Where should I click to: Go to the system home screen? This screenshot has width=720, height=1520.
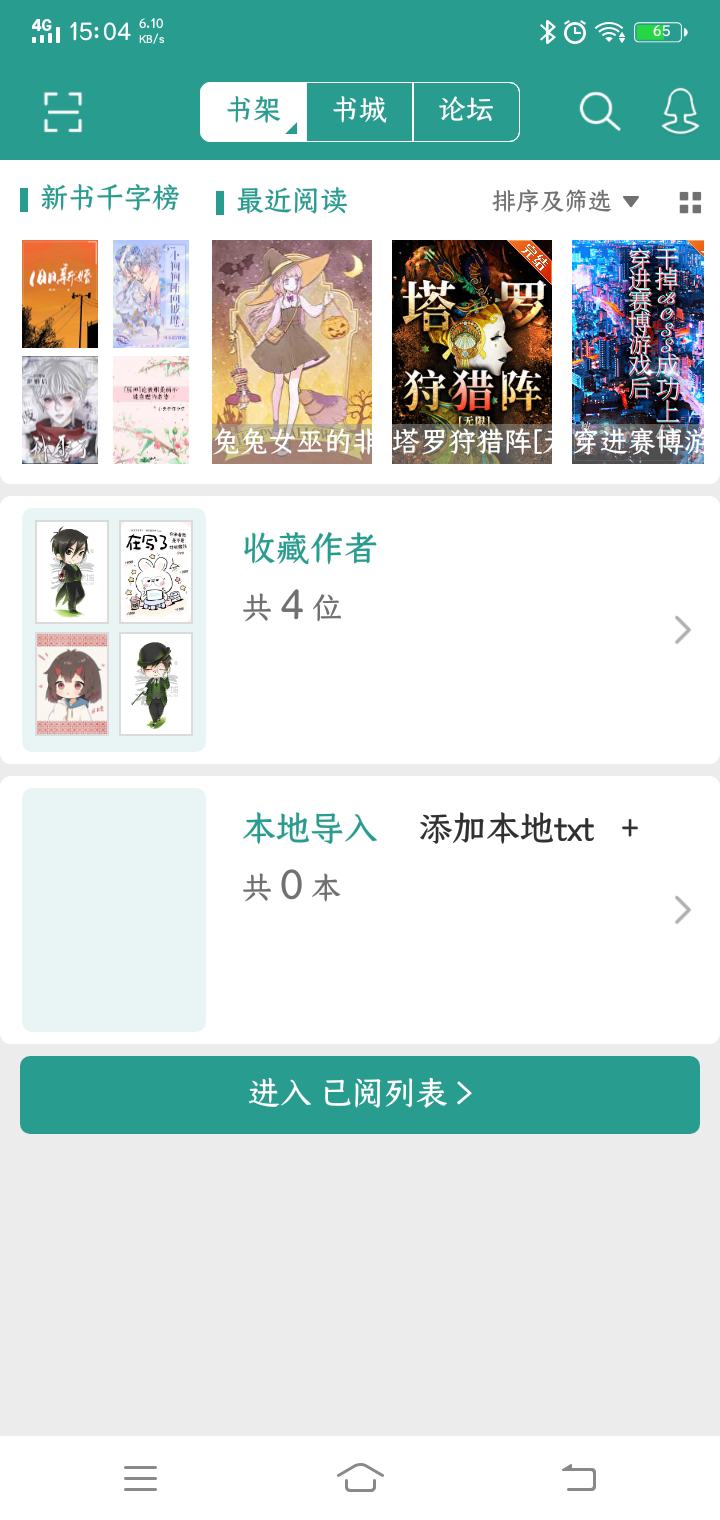(360, 1477)
